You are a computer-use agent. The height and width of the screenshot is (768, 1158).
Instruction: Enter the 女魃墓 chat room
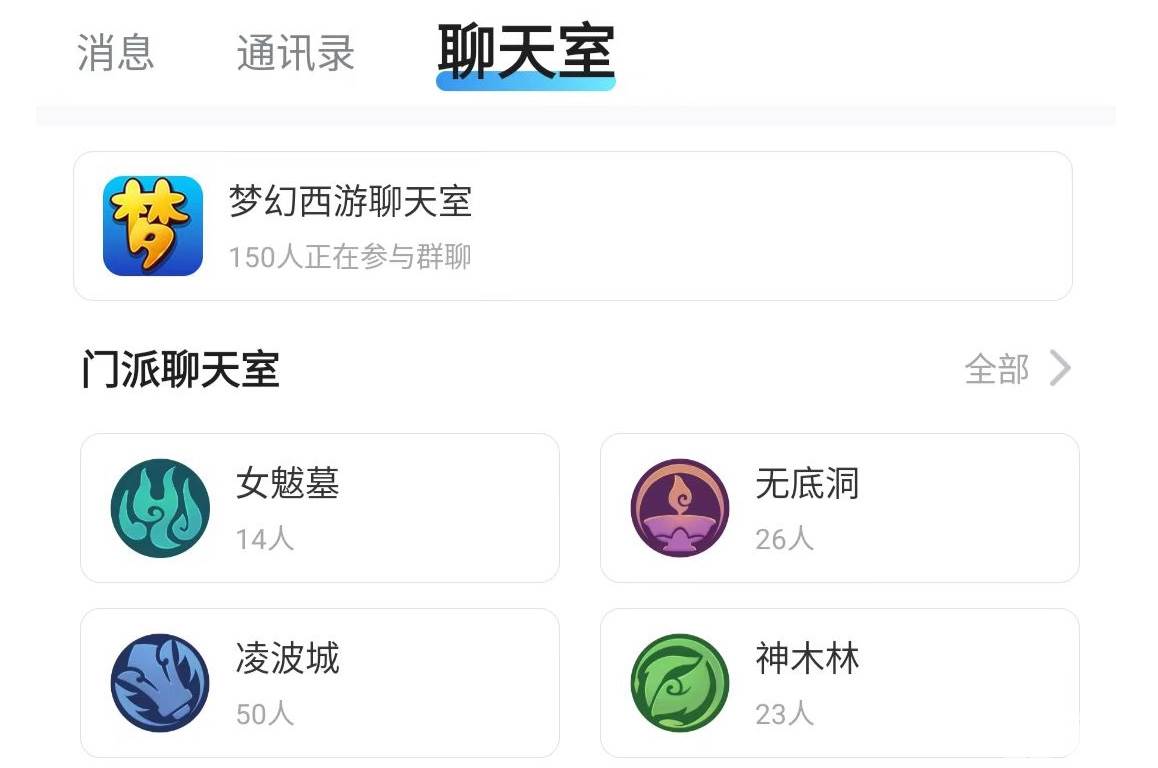coord(319,508)
